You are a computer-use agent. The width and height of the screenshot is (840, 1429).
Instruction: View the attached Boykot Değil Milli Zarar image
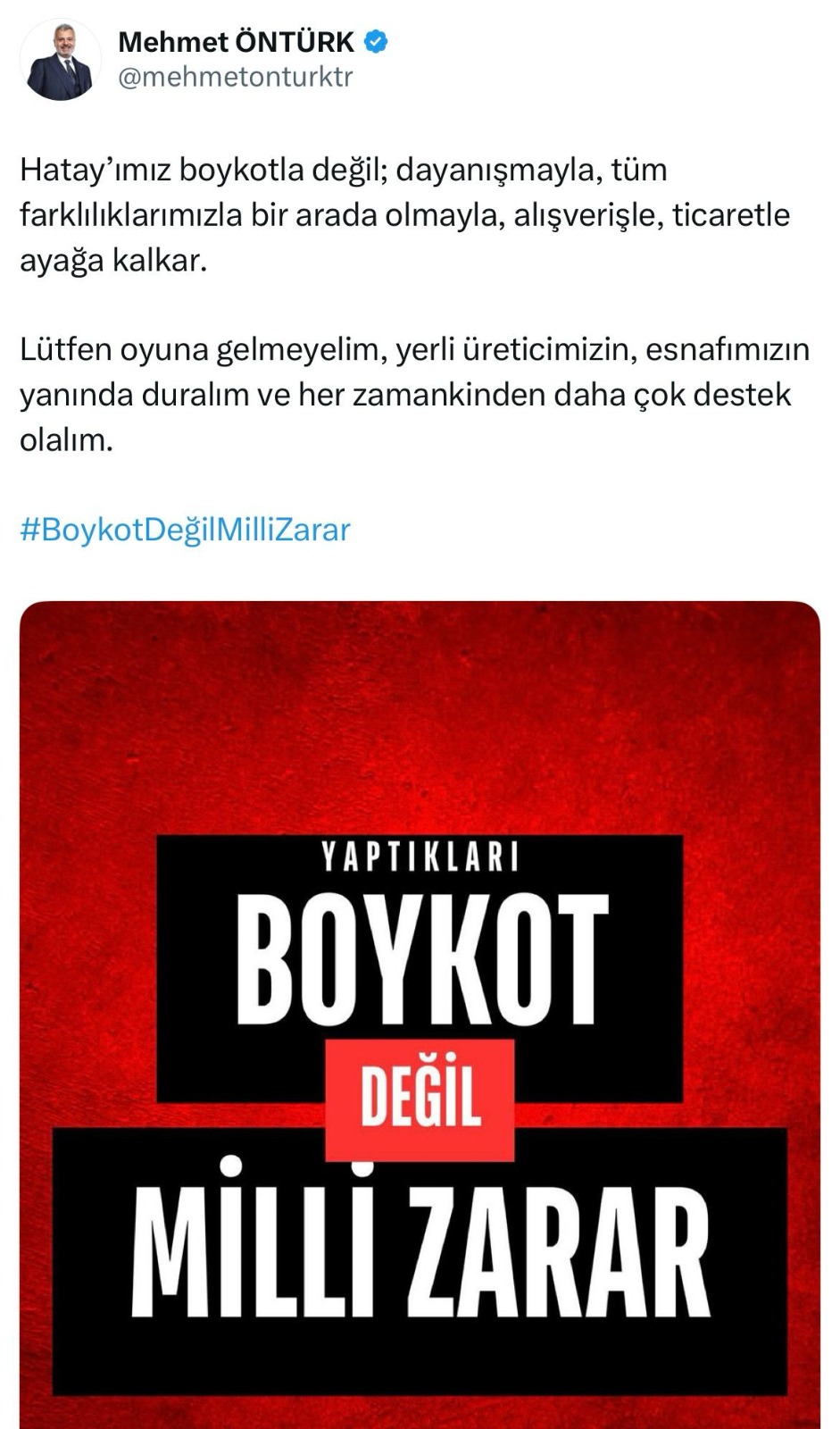[420, 1014]
